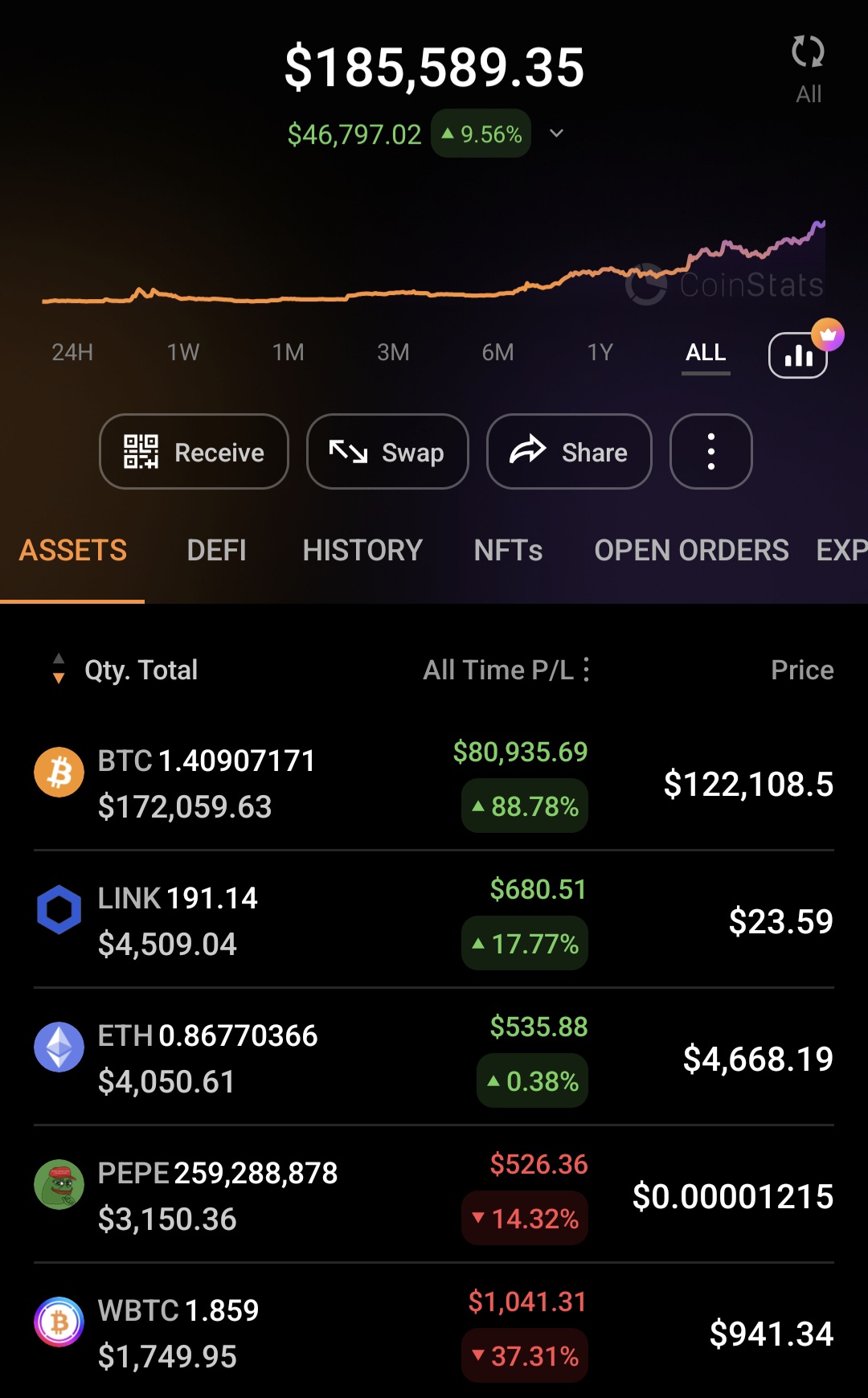
Task: Open the three-dot more options button
Action: pyautogui.click(x=711, y=452)
